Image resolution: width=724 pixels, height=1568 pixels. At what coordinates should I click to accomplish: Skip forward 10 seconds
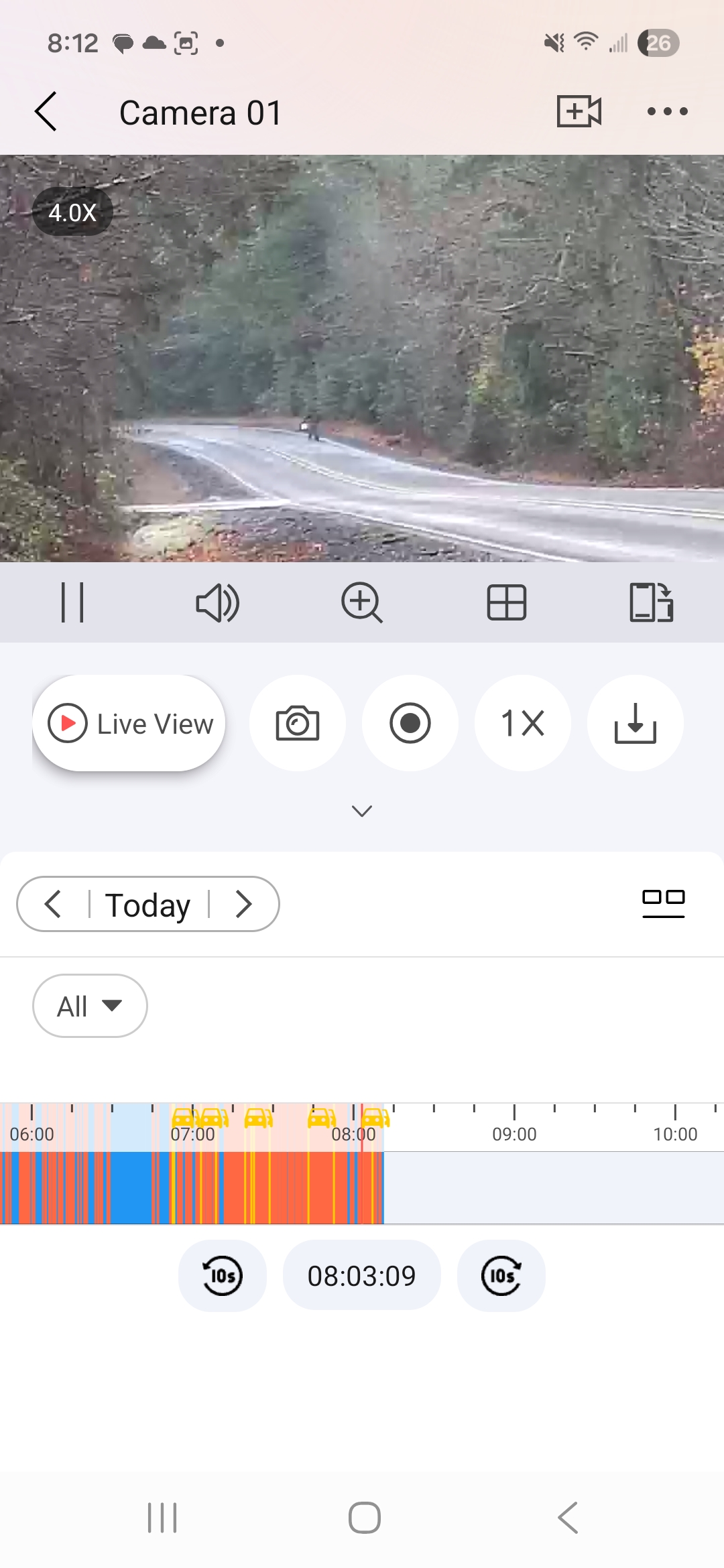point(501,1276)
